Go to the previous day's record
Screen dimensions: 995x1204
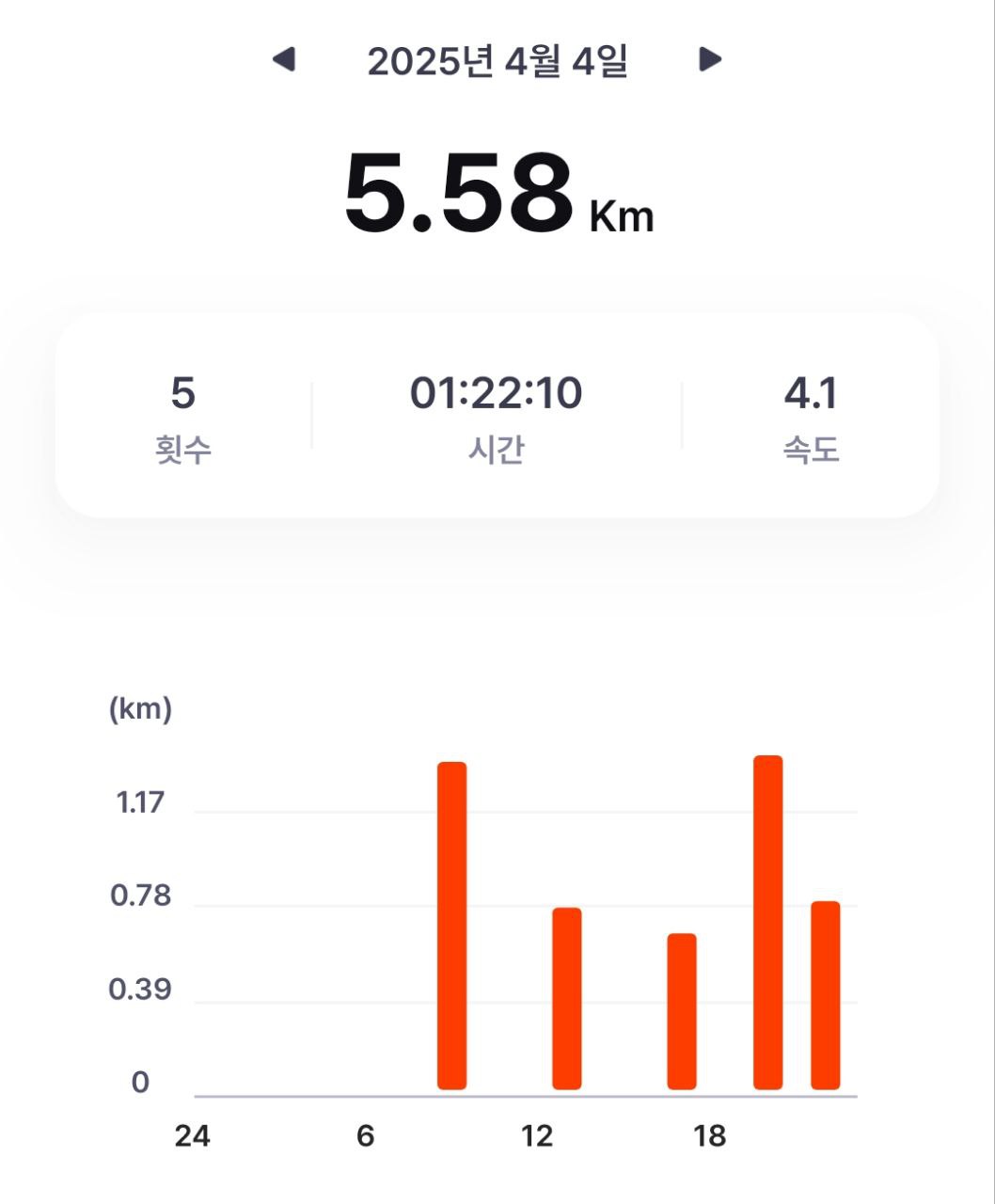[284, 60]
